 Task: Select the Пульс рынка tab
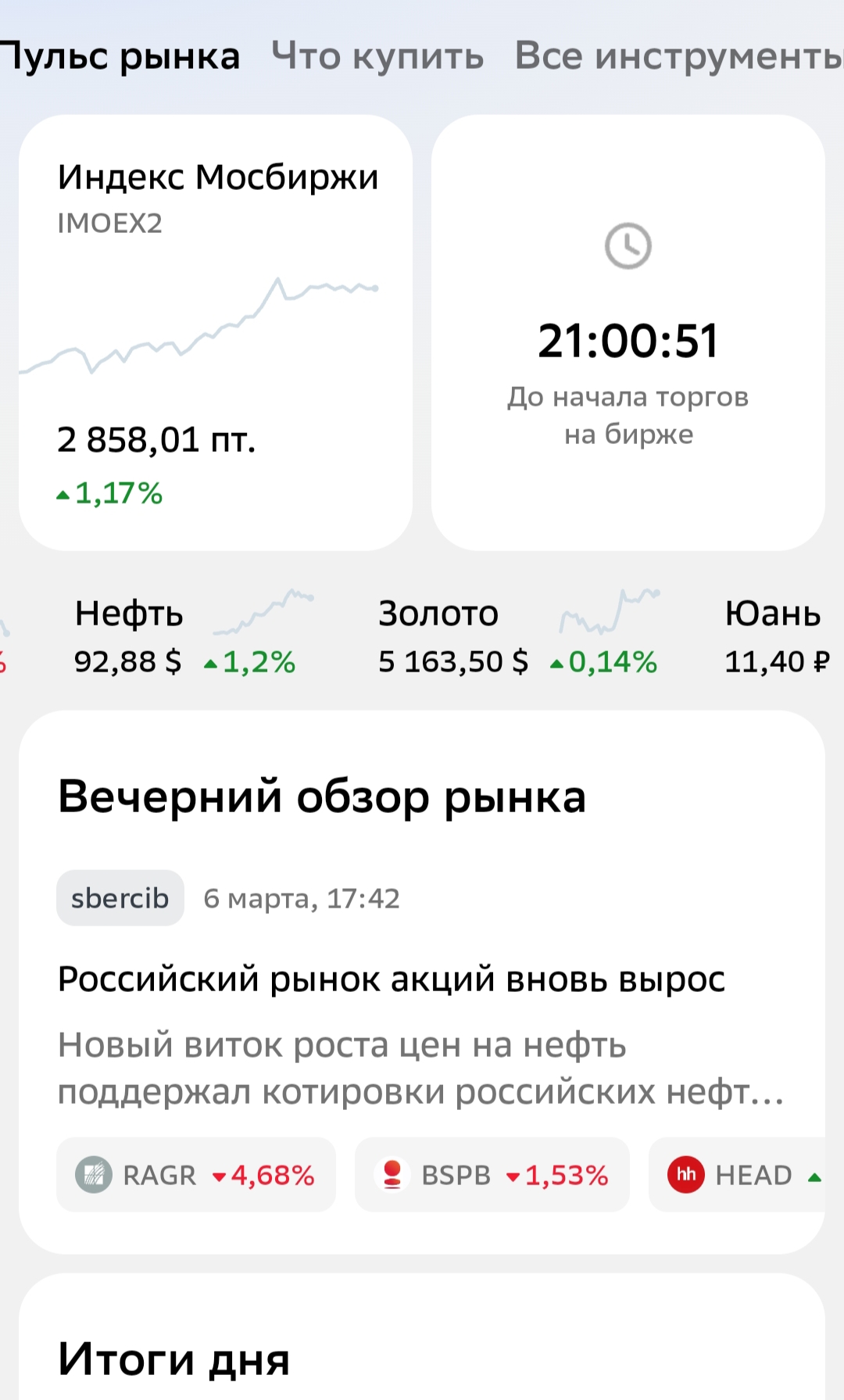(120, 56)
